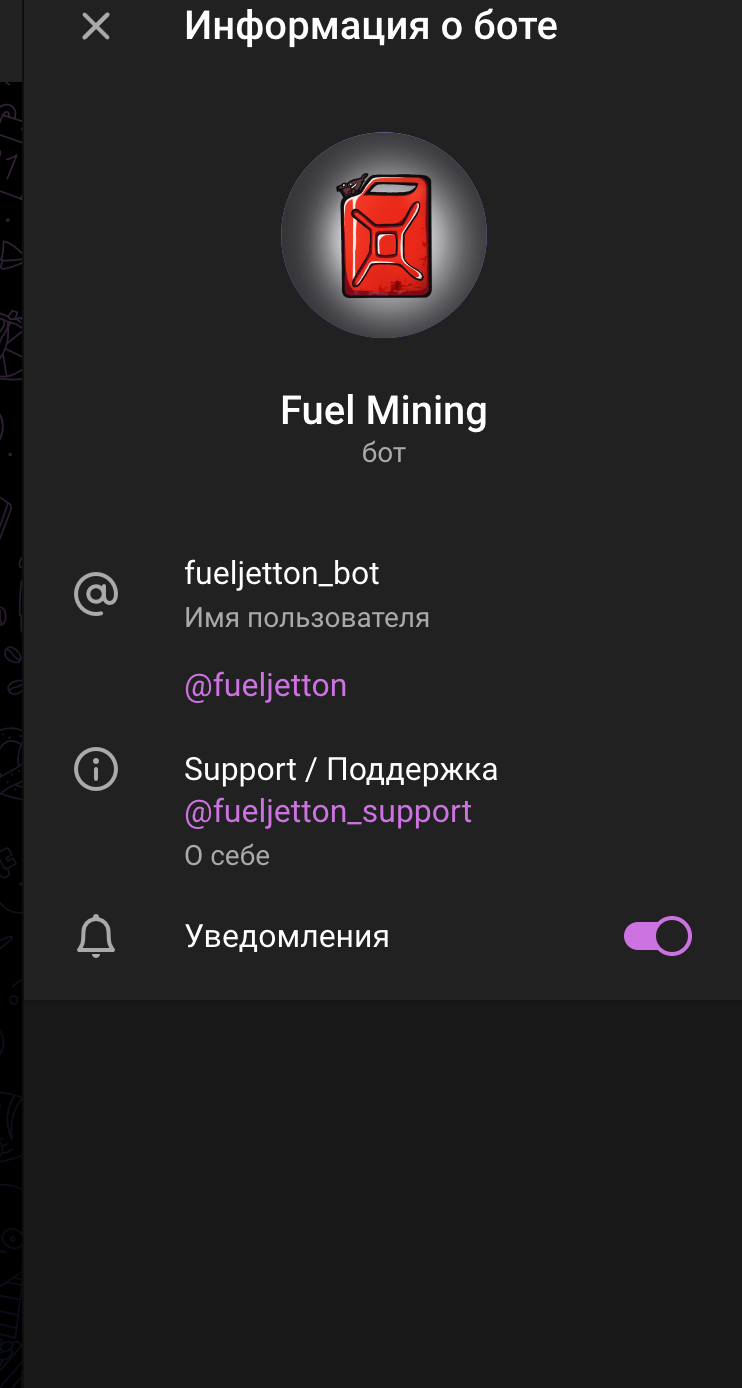Tap the fueljetton_bot username row
The height and width of the screenshot is (1388, 742).
pyautogui.click(x=384, y=594)
